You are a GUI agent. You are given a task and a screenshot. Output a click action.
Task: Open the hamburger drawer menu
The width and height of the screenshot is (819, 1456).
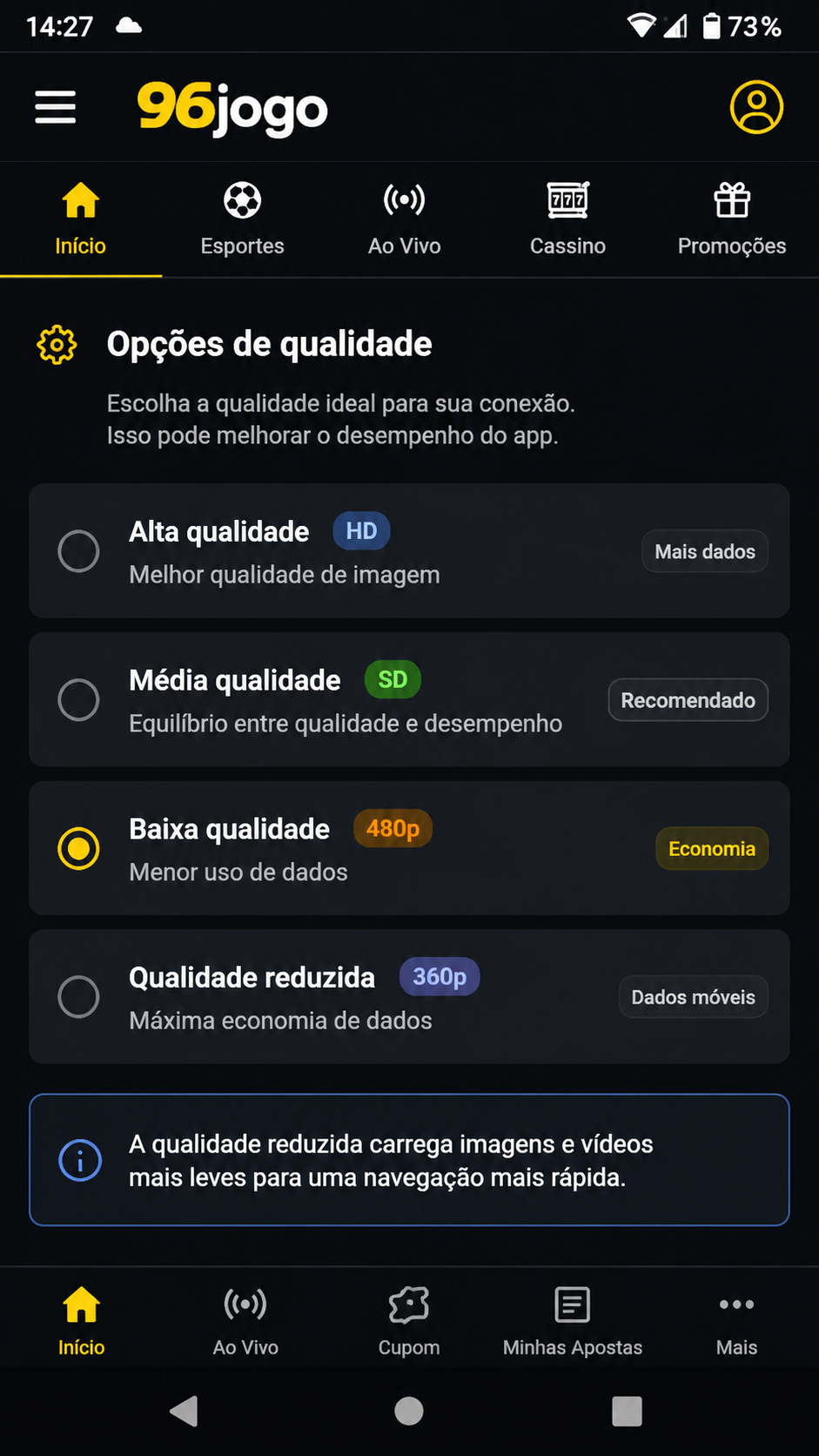56,107
